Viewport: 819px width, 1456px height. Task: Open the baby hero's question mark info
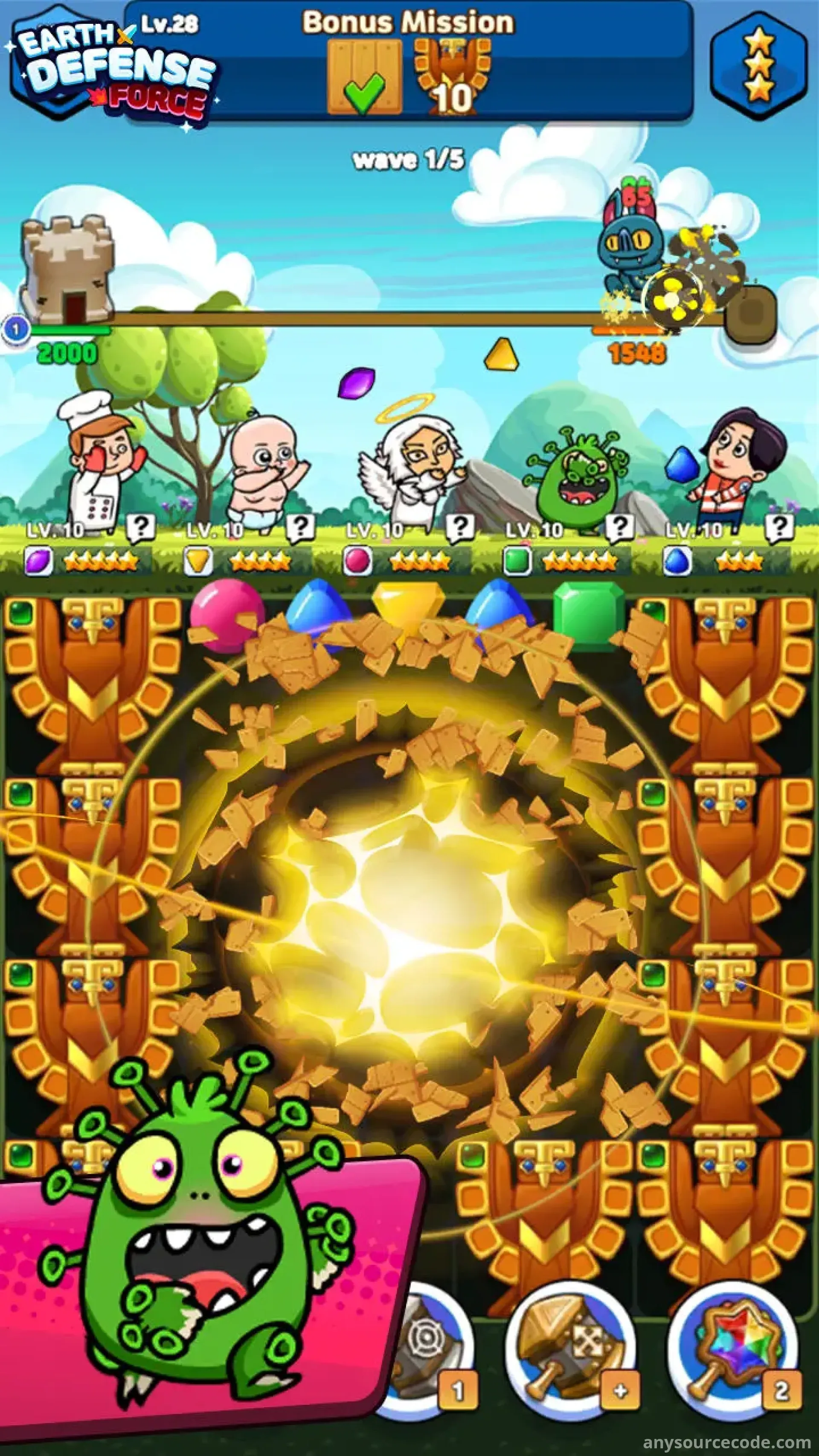coord(299,528)
